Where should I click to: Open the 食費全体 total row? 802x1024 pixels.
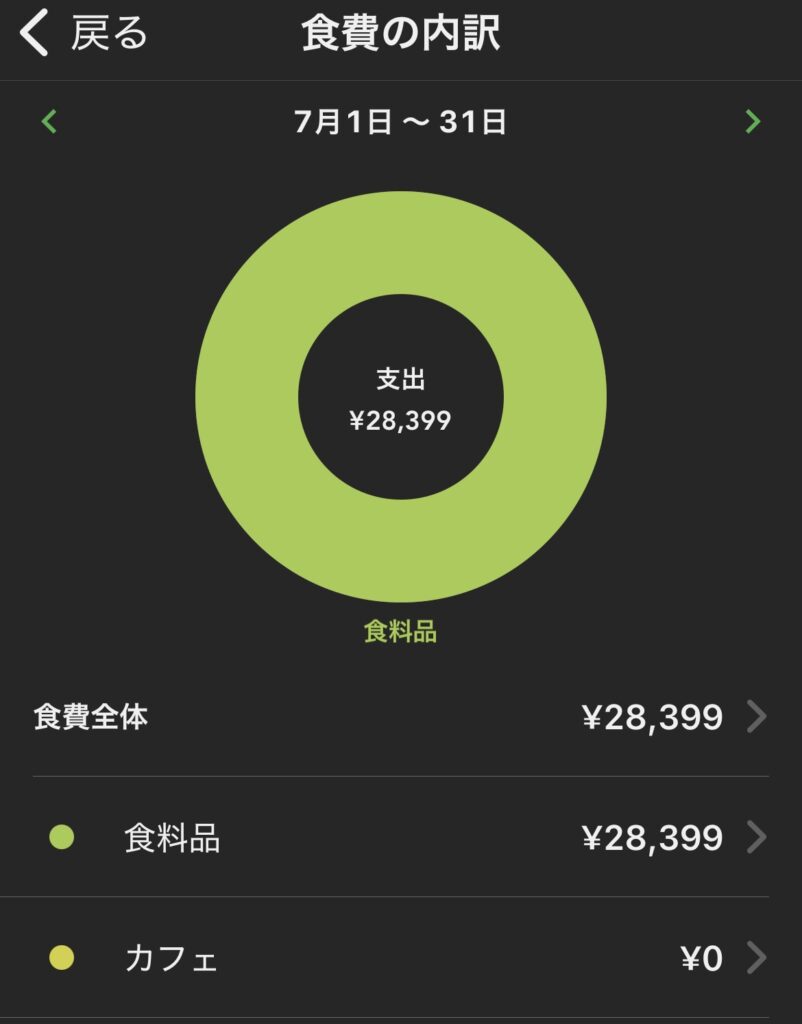click(x=400, y=717)
